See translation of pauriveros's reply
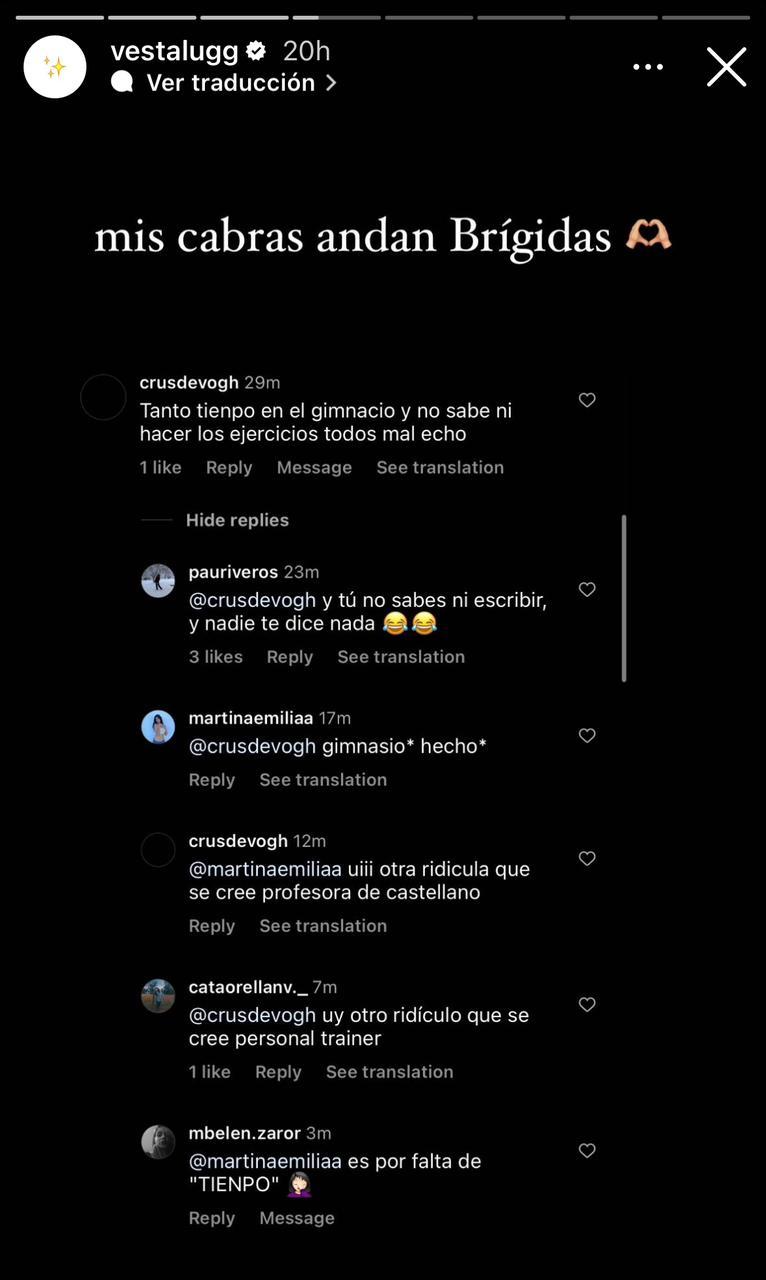The height and width of the screenshot is (1280, 766). [401, 657]
